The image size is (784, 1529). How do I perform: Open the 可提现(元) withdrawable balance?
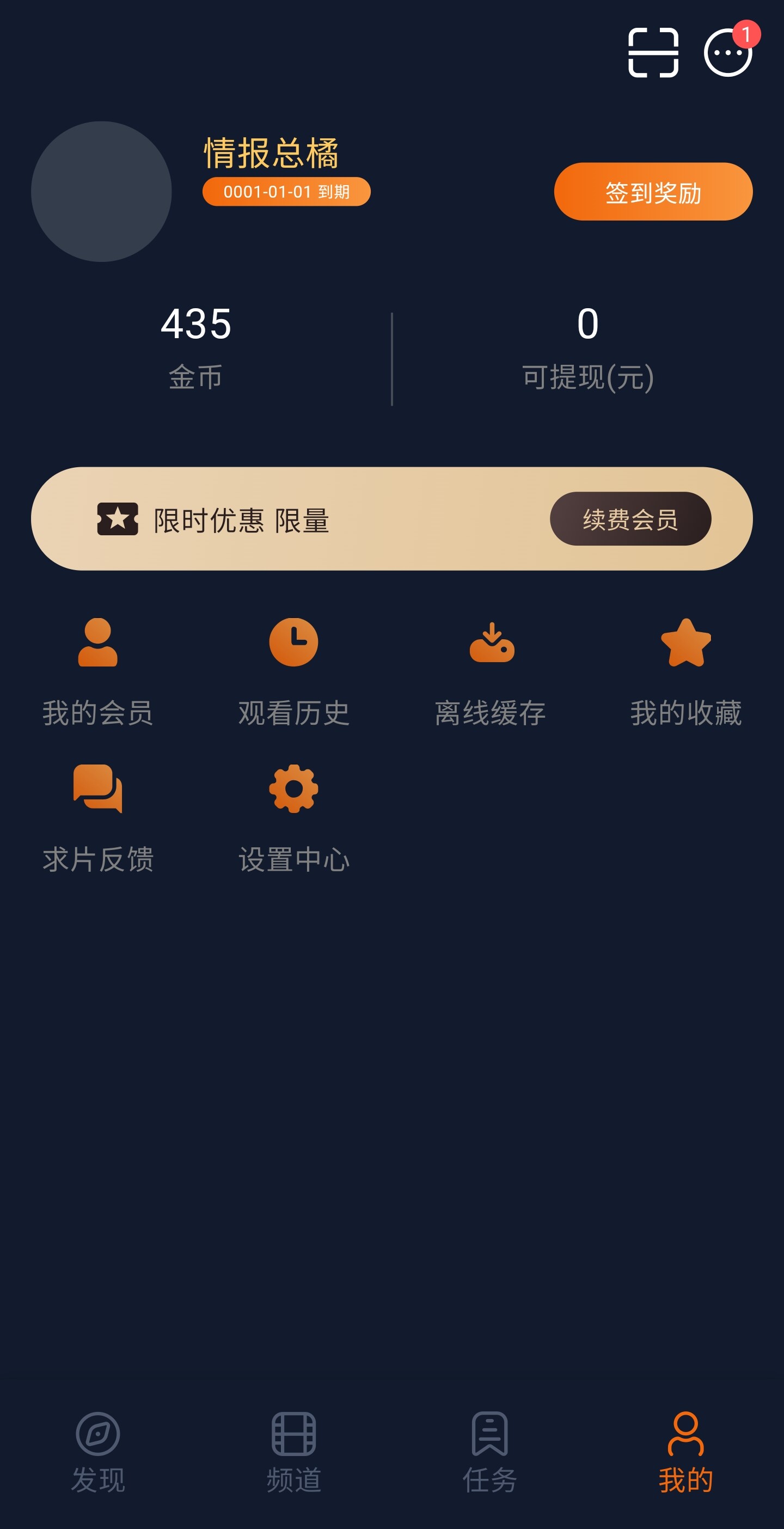coord(587,347)
